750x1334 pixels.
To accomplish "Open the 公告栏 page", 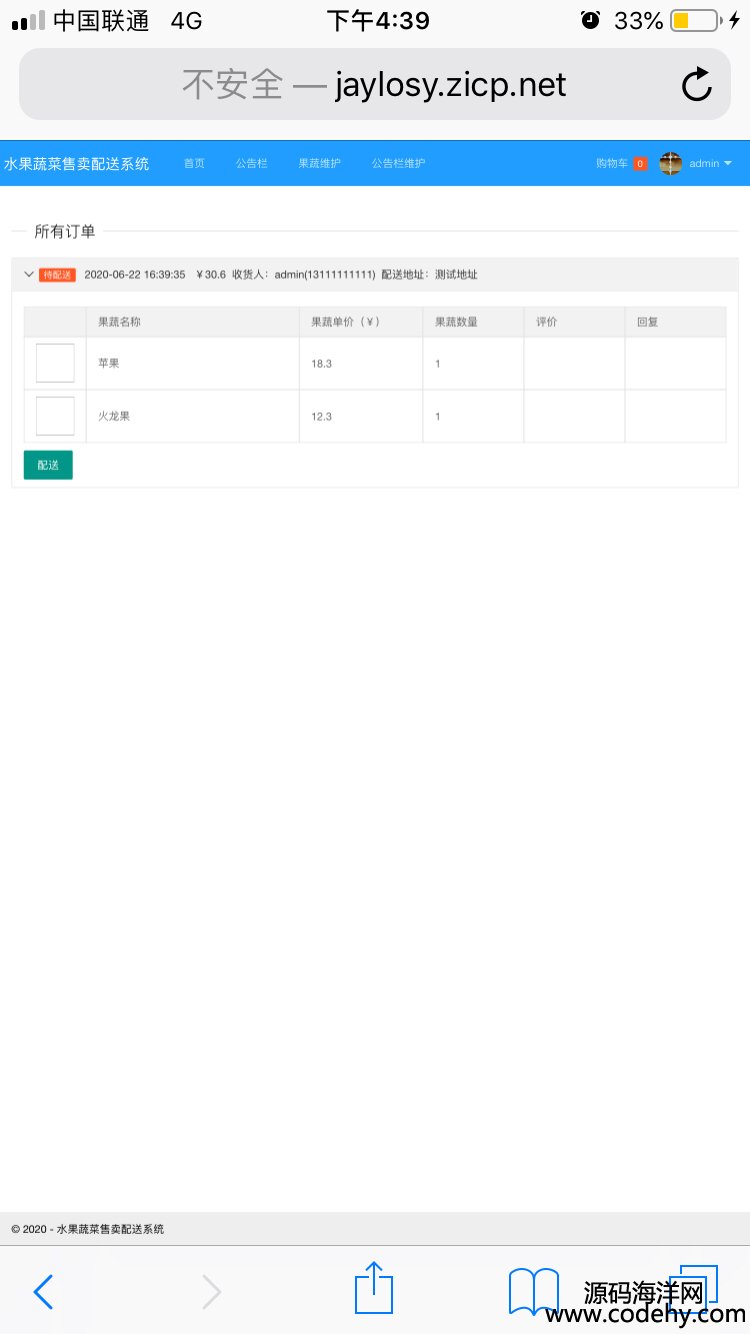I will (251, 163).
